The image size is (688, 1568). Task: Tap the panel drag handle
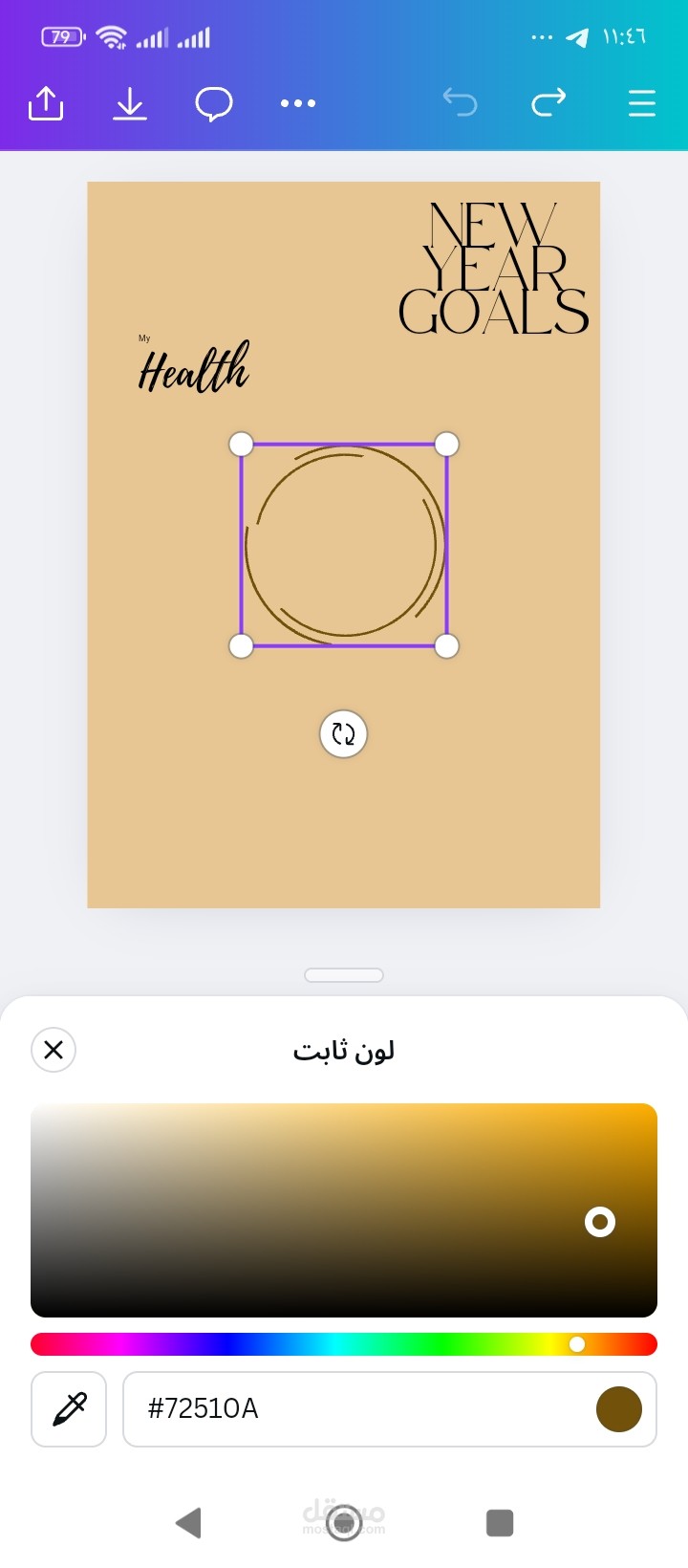[x=344, y=975]
